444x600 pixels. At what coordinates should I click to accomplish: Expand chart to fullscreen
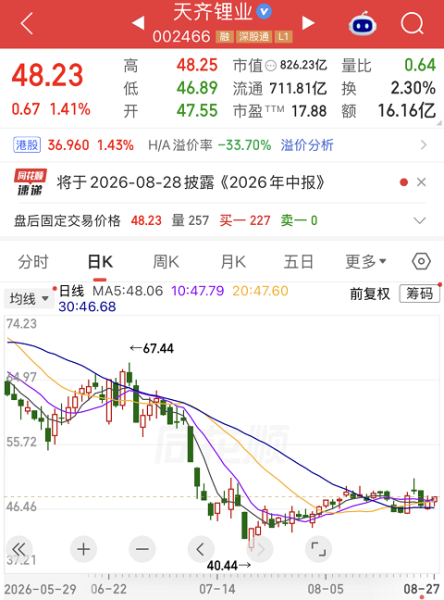pyautogui.click(x=318, y=549)
